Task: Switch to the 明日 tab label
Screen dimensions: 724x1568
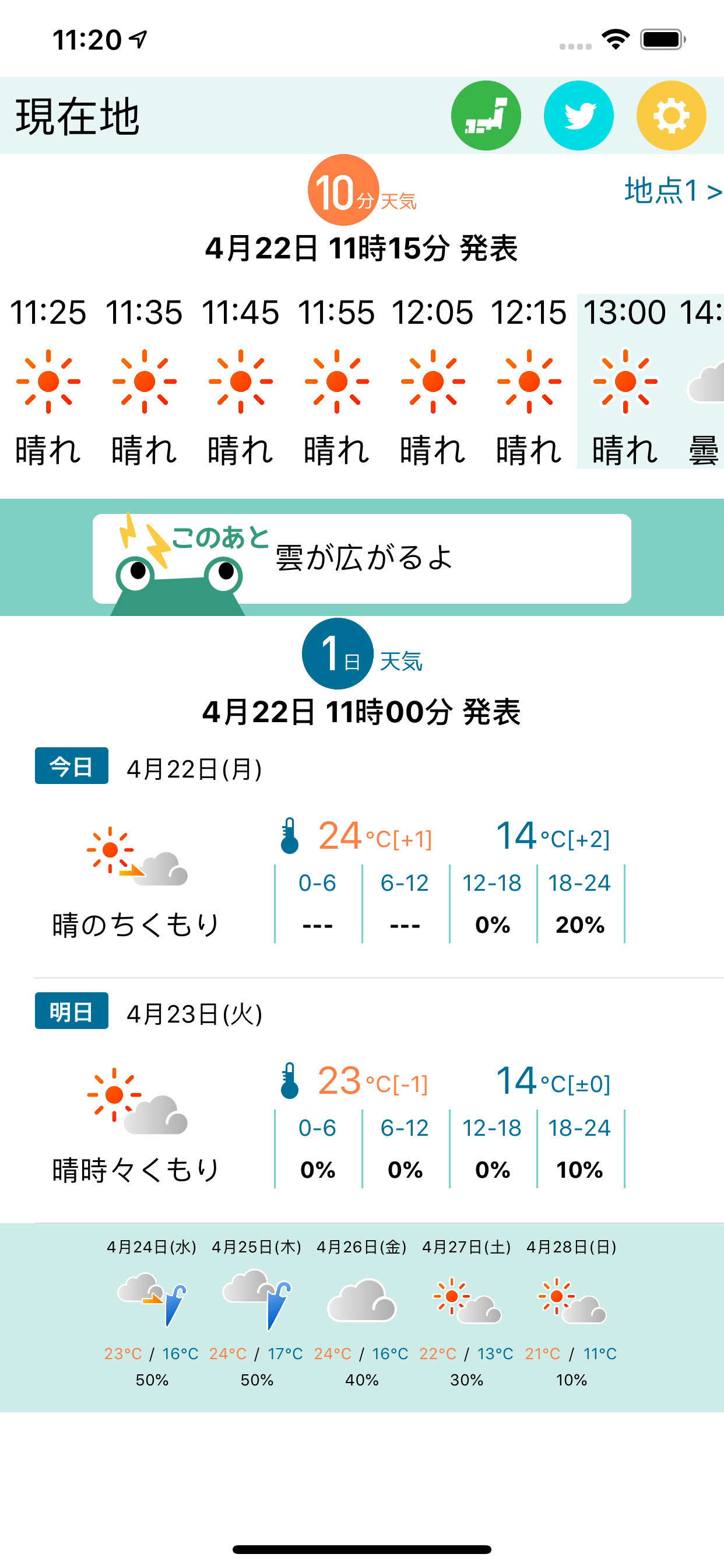Action: click(x=71, y=1012)
